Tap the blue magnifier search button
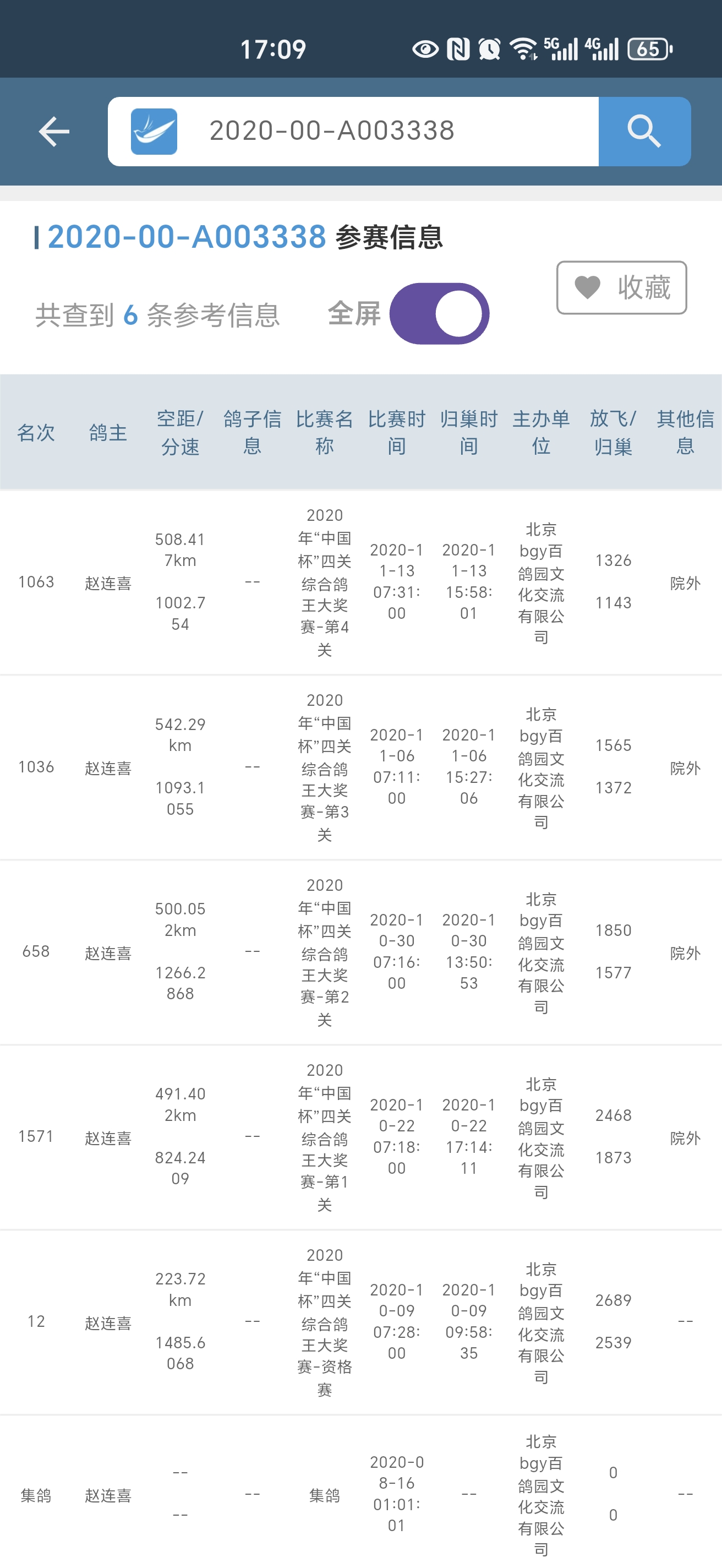The width and height of the screenshot is (722, 1568). (644, 132)
